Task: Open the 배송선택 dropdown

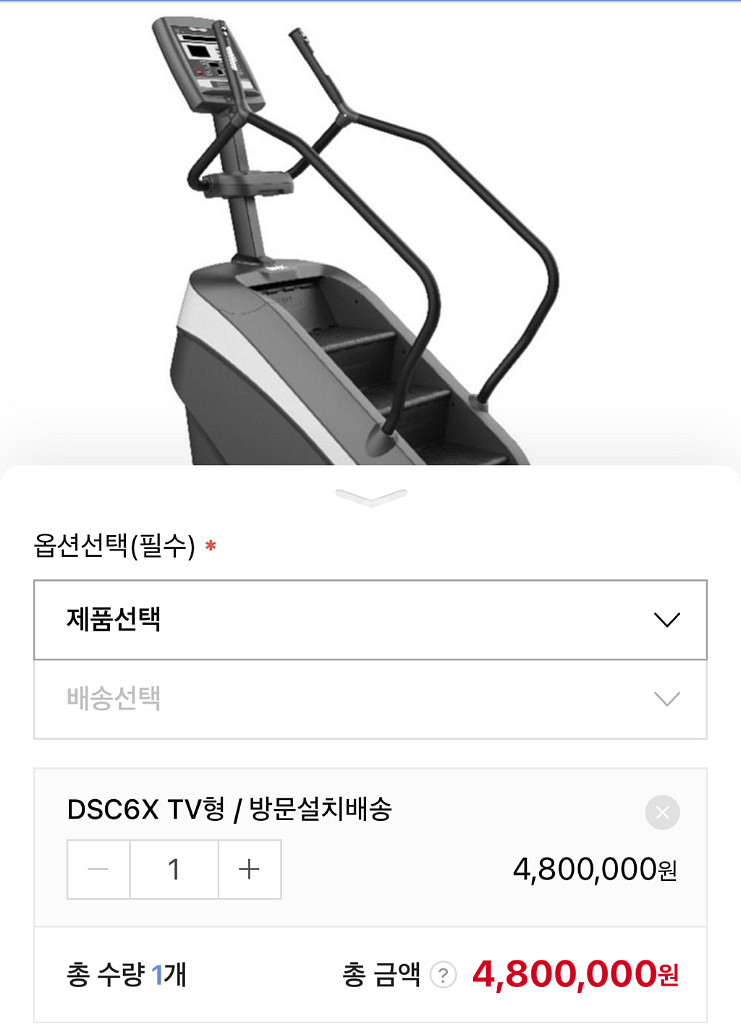Action: pyautogui.click(x=370, y=699)
